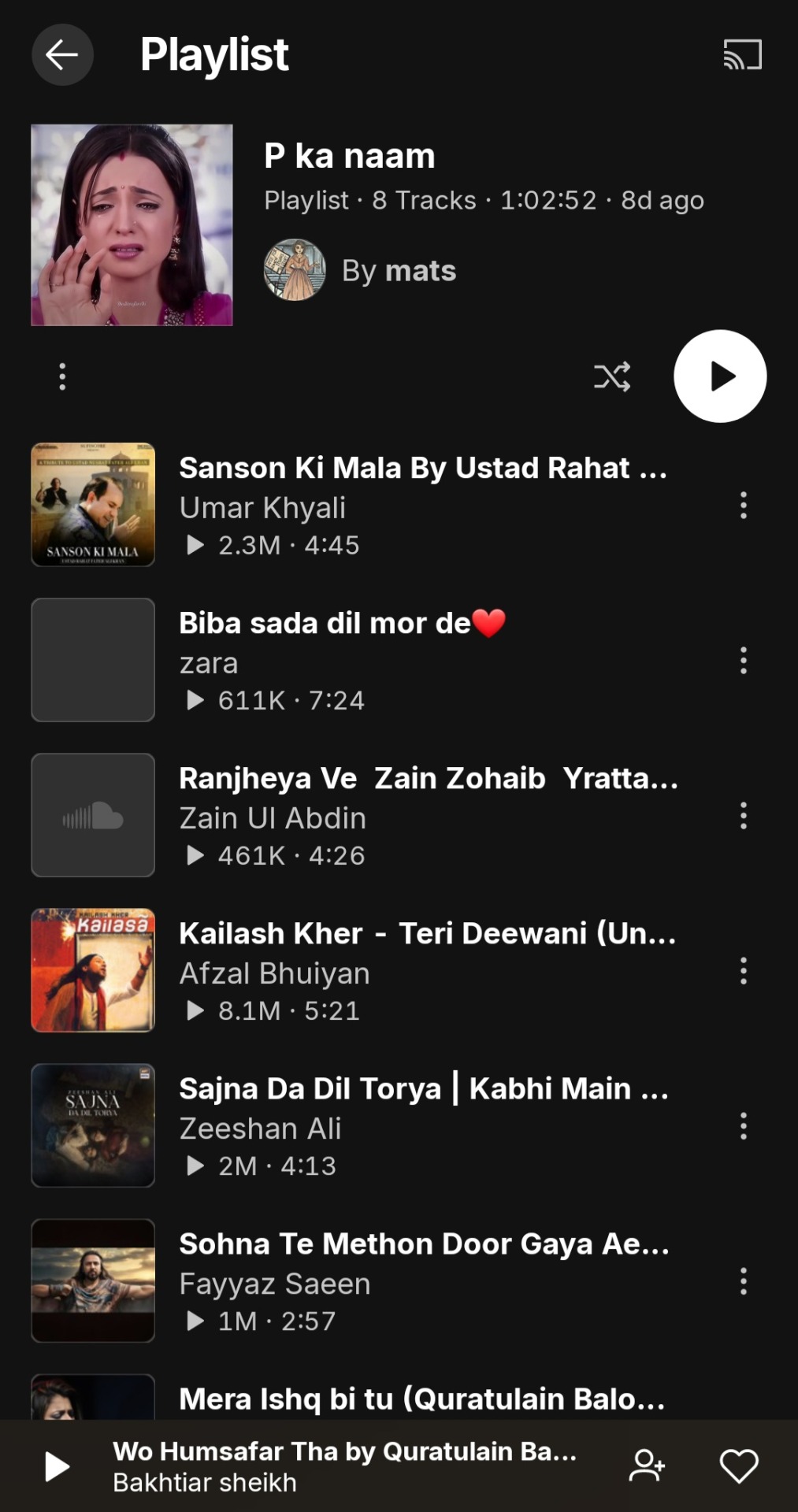Viewport: 798px width, 1512px height.
Task: Play the P ka naam playlist
Action: (x=719, y=376)
